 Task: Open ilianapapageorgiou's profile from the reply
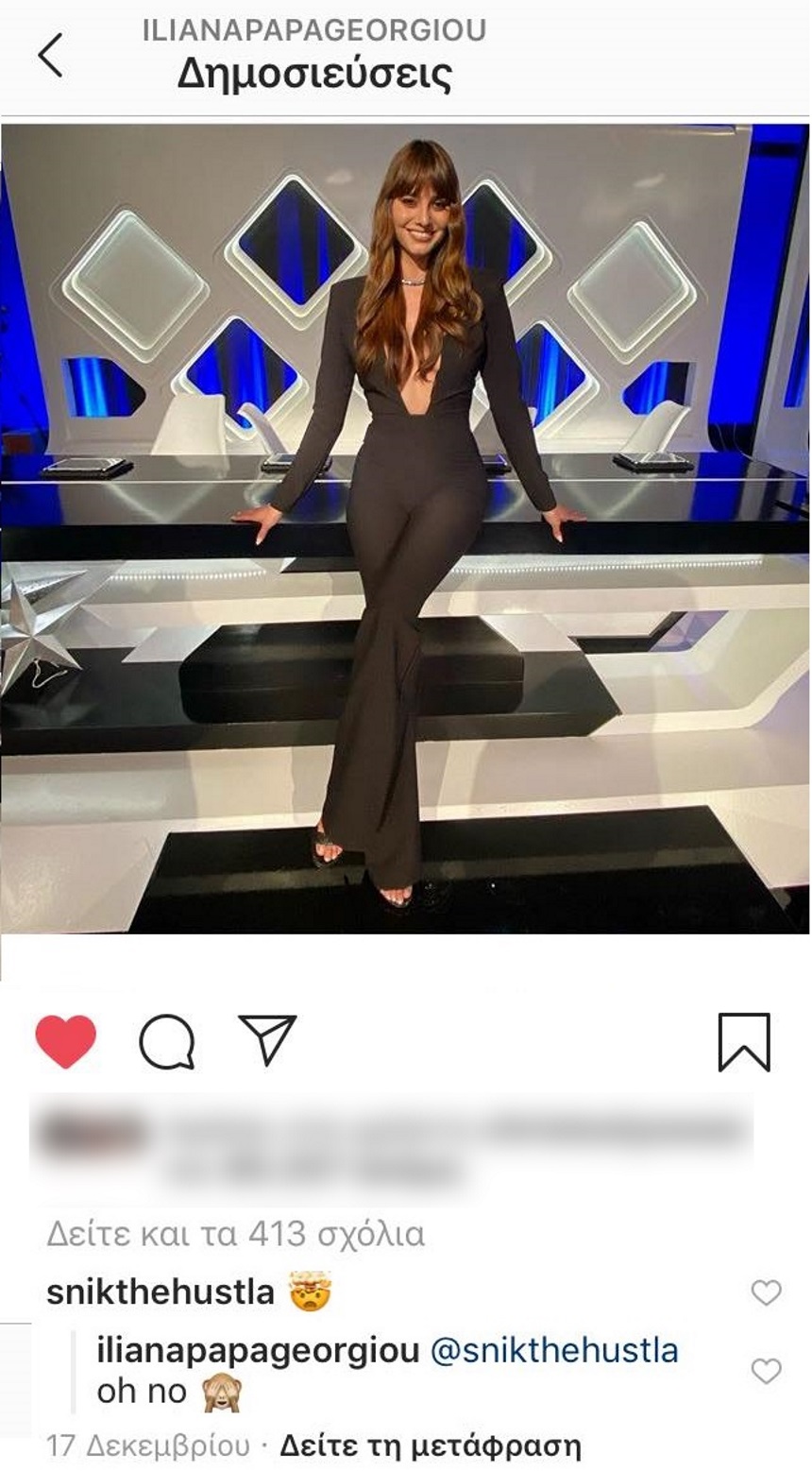tap(258, 1350)
